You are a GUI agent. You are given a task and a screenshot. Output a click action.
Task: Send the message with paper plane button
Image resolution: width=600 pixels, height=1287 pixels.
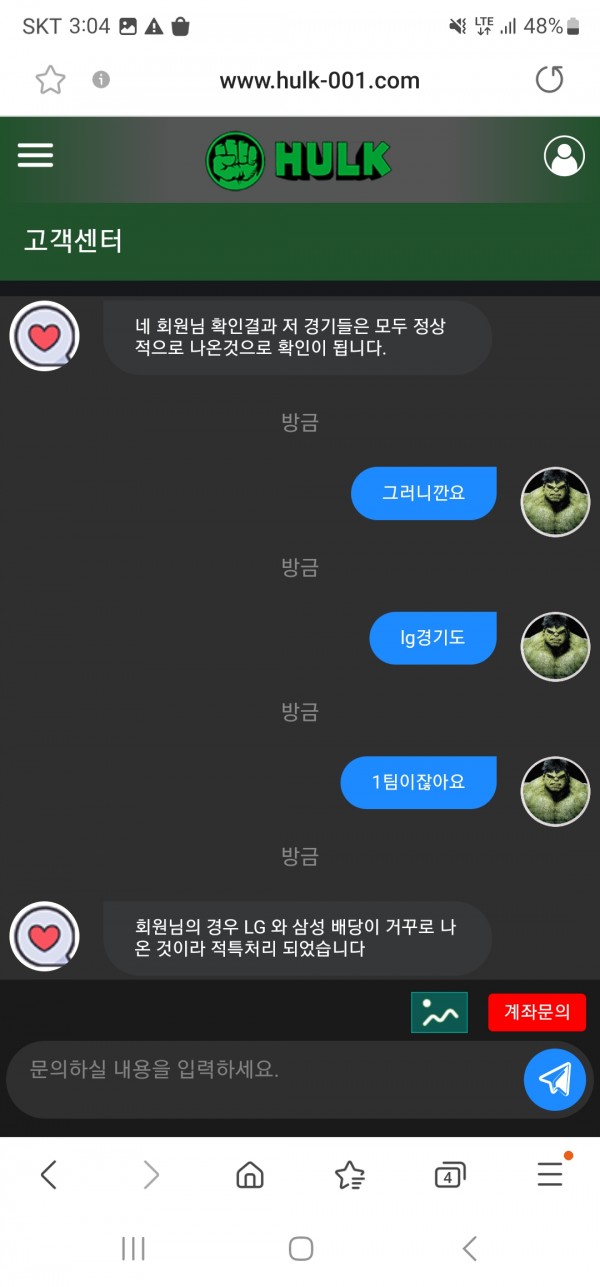coord(554,1079)
